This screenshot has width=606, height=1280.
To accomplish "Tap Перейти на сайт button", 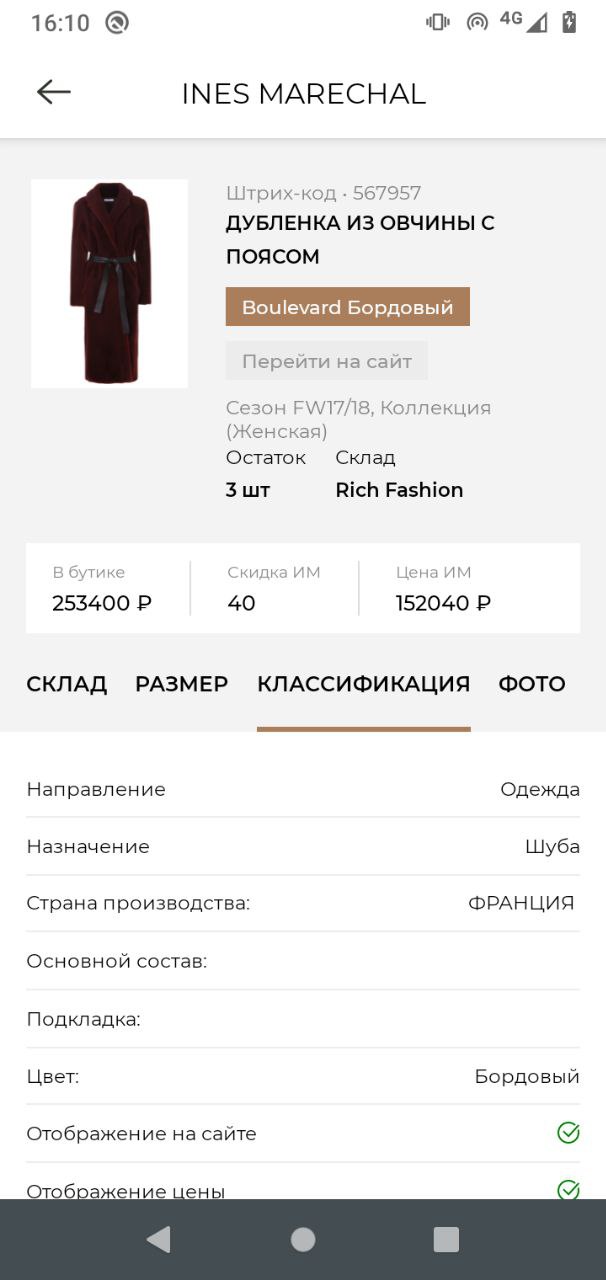I will tap(326, 361).
